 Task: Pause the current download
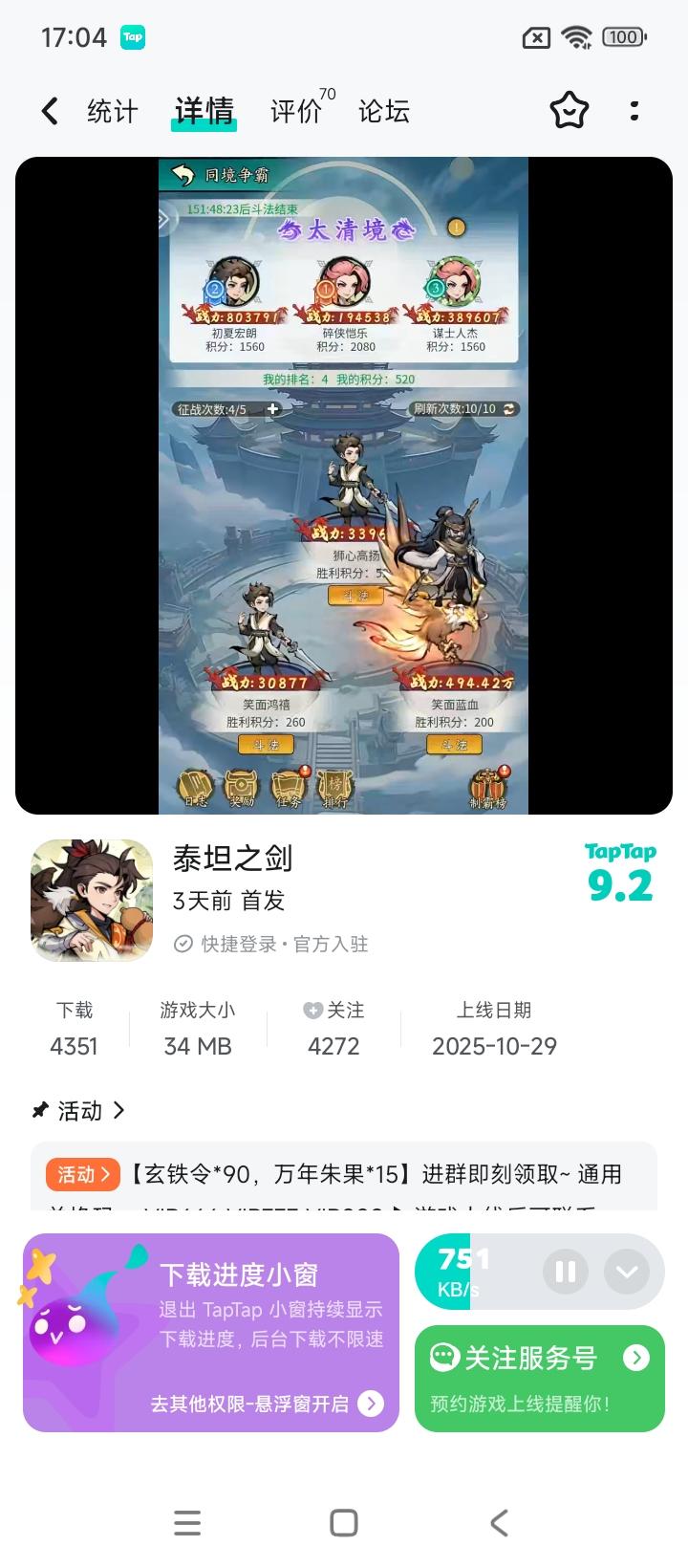pos(565,1272)
